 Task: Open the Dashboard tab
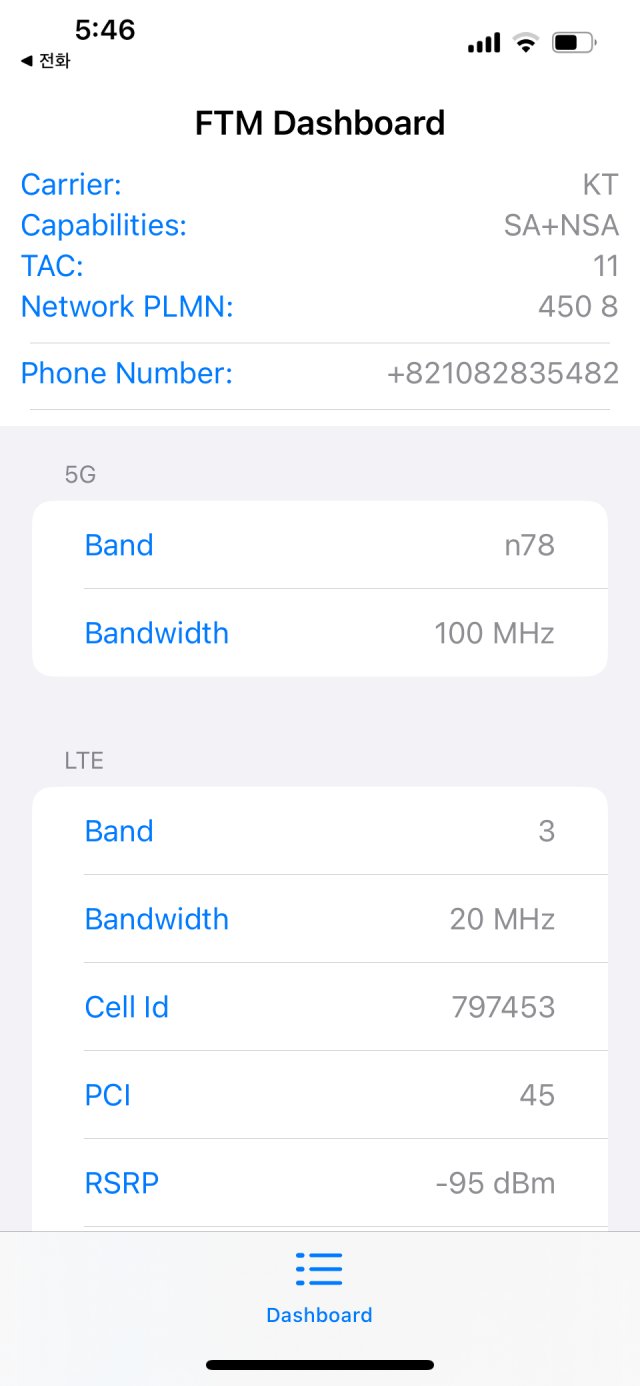coord(319,1288)
